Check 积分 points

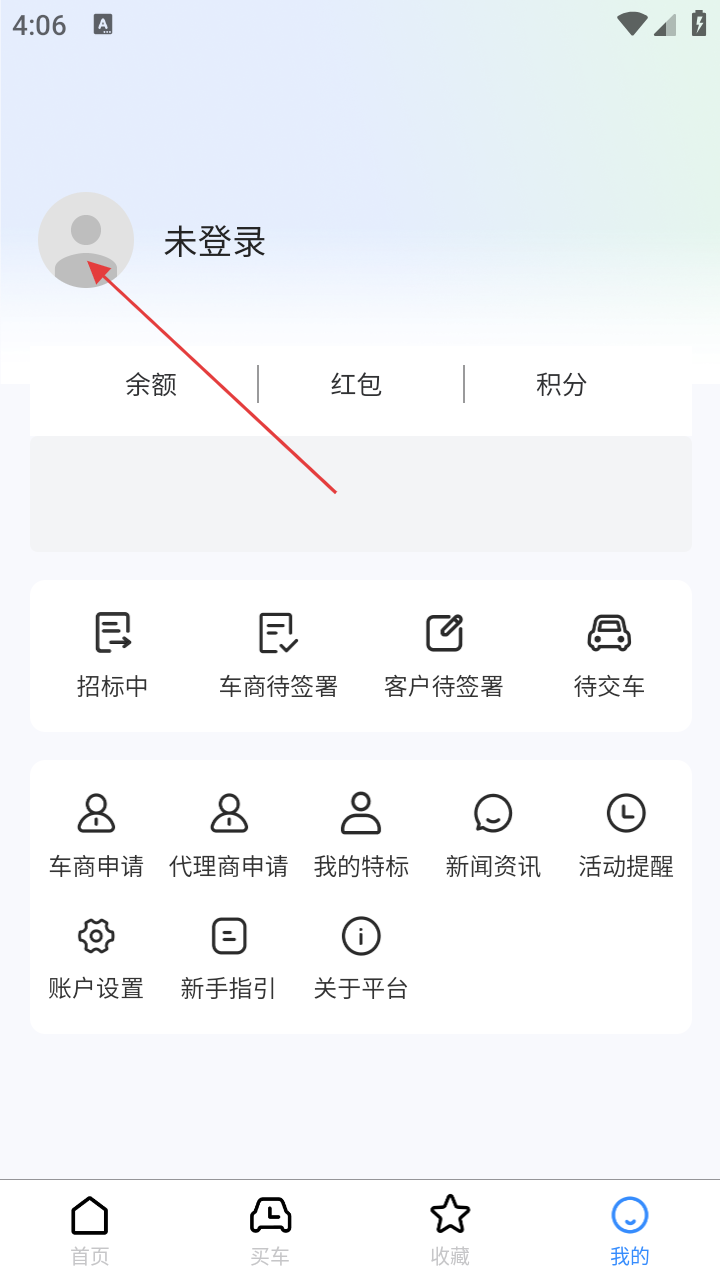[x=562, y=385]
